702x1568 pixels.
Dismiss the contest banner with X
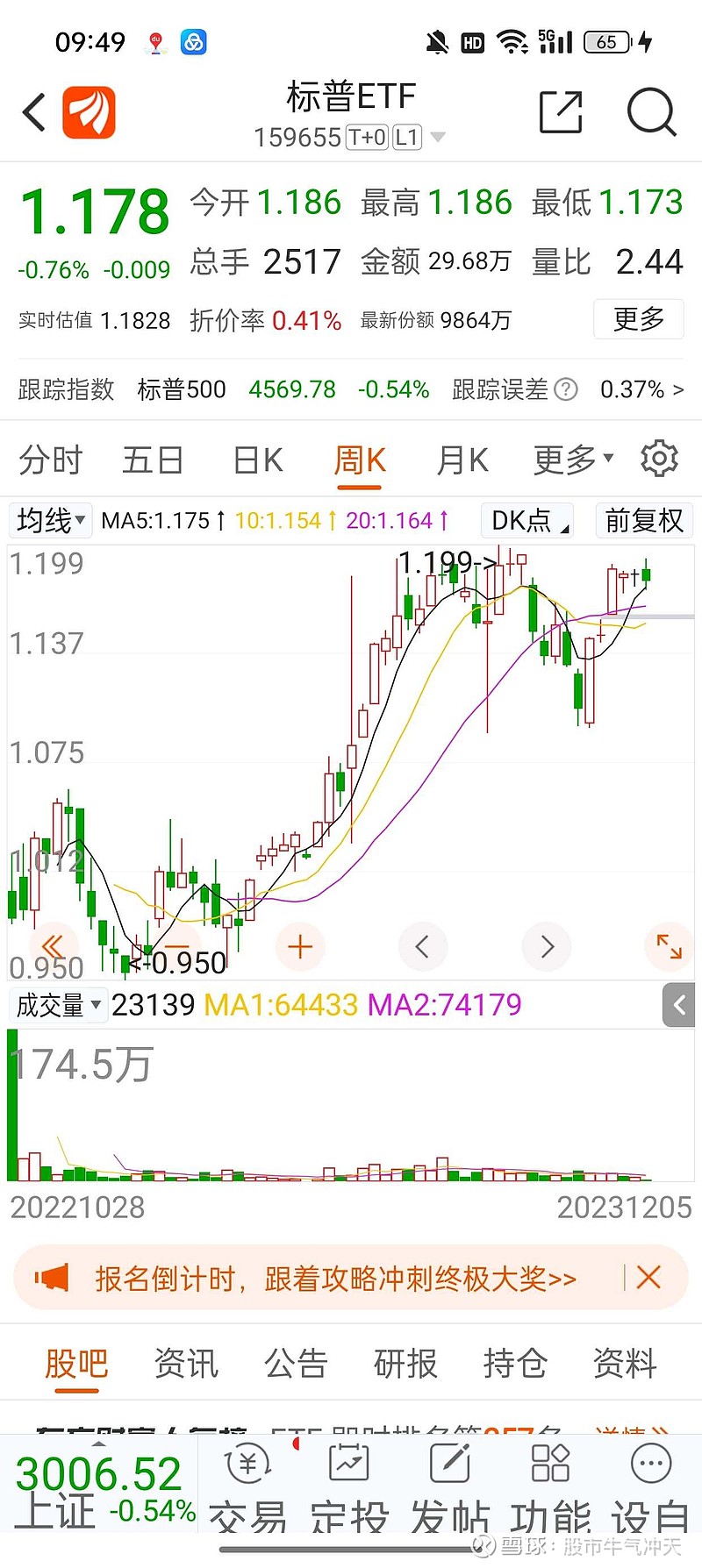point(648,1278)
